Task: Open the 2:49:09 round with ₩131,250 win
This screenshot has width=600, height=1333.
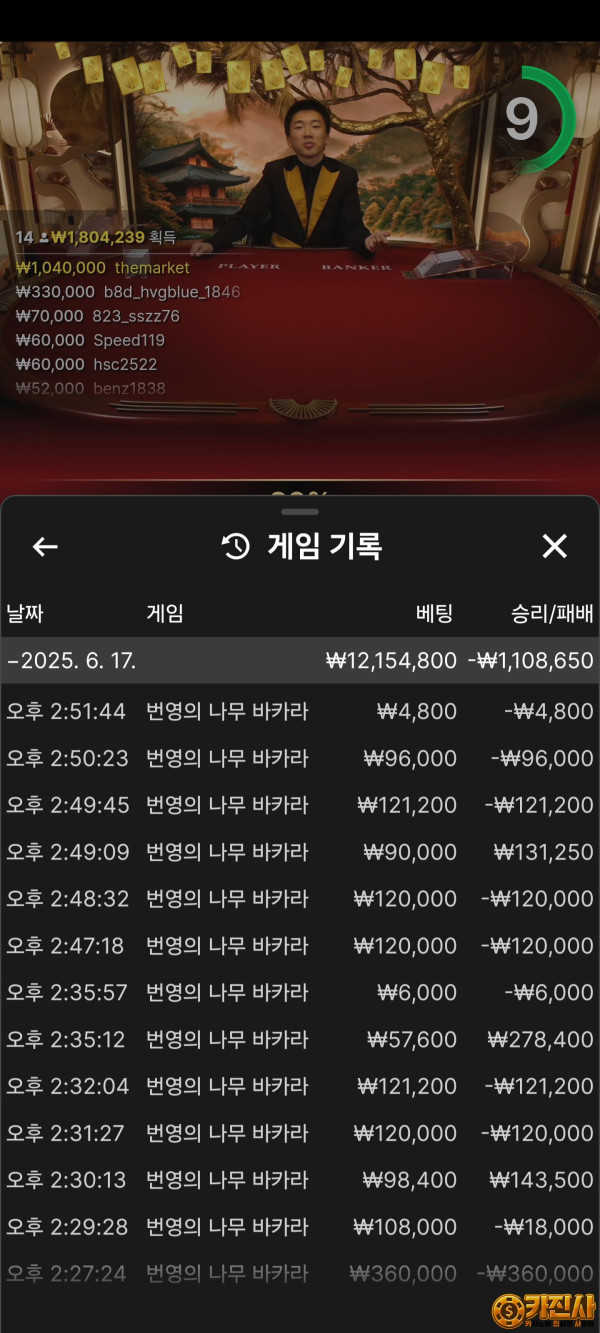Action: [x=300, y=852]
